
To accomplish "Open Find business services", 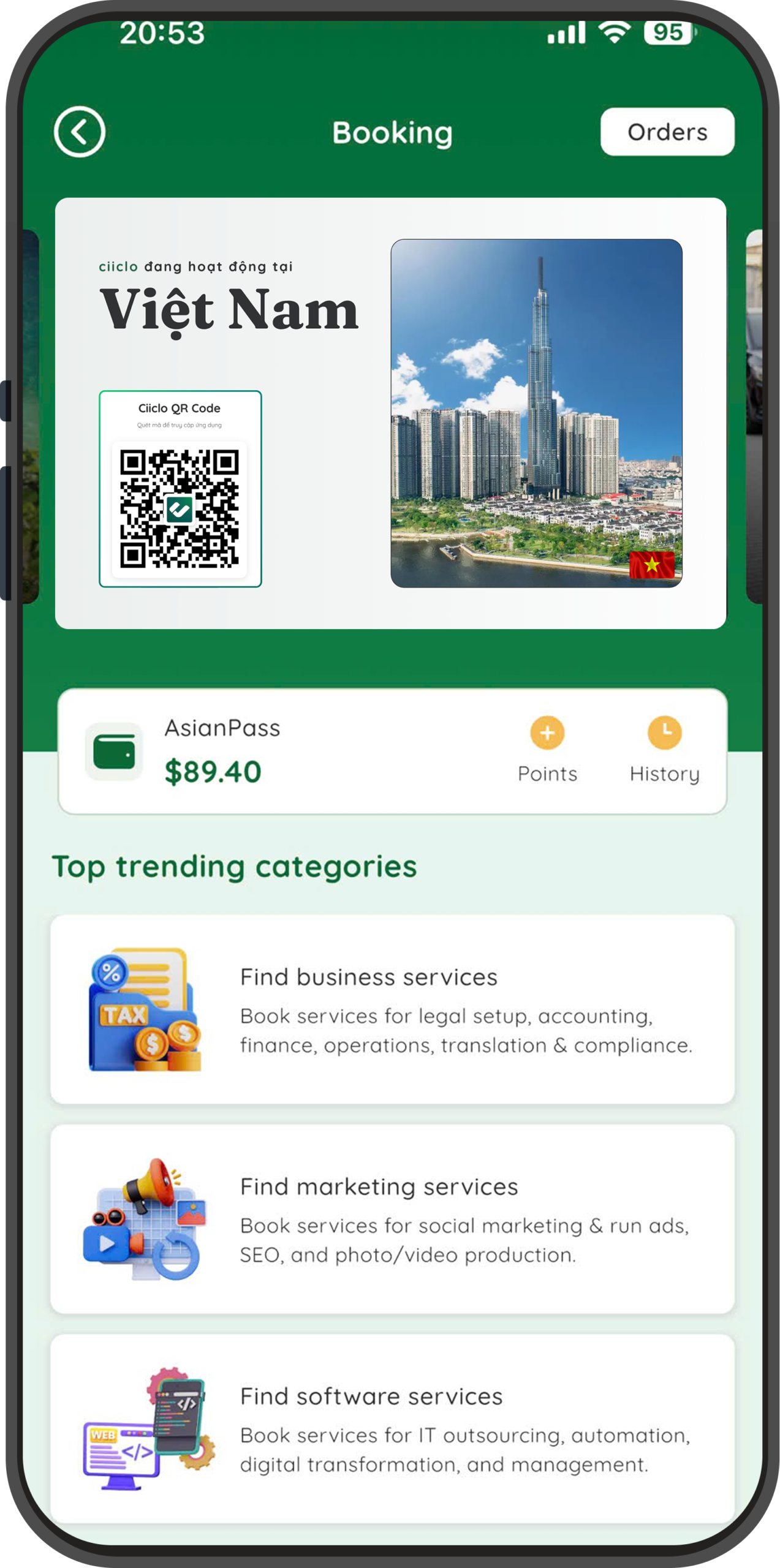I will (x=392, y=1009).
